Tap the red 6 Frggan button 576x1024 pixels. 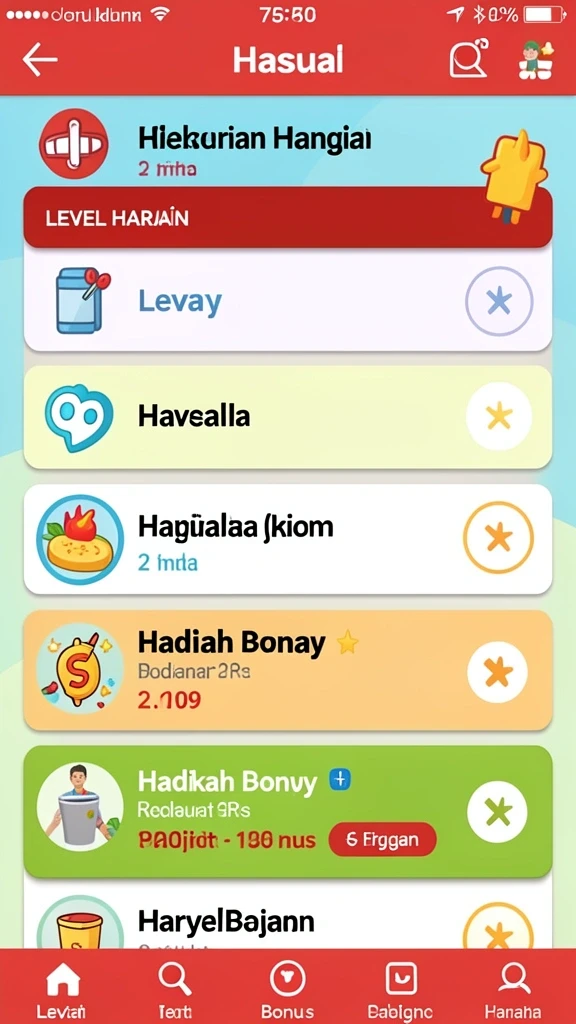383,839
